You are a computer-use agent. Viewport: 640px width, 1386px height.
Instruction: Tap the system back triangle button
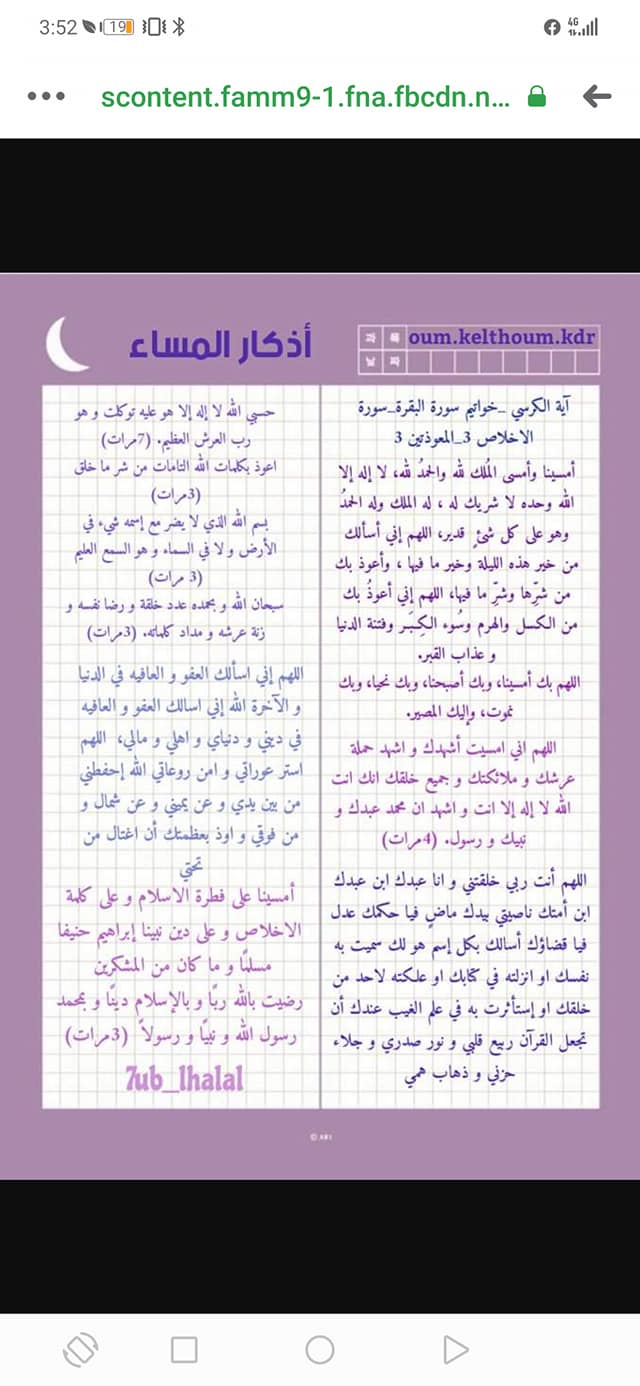pyautogui.click(x=455, y=1350)
